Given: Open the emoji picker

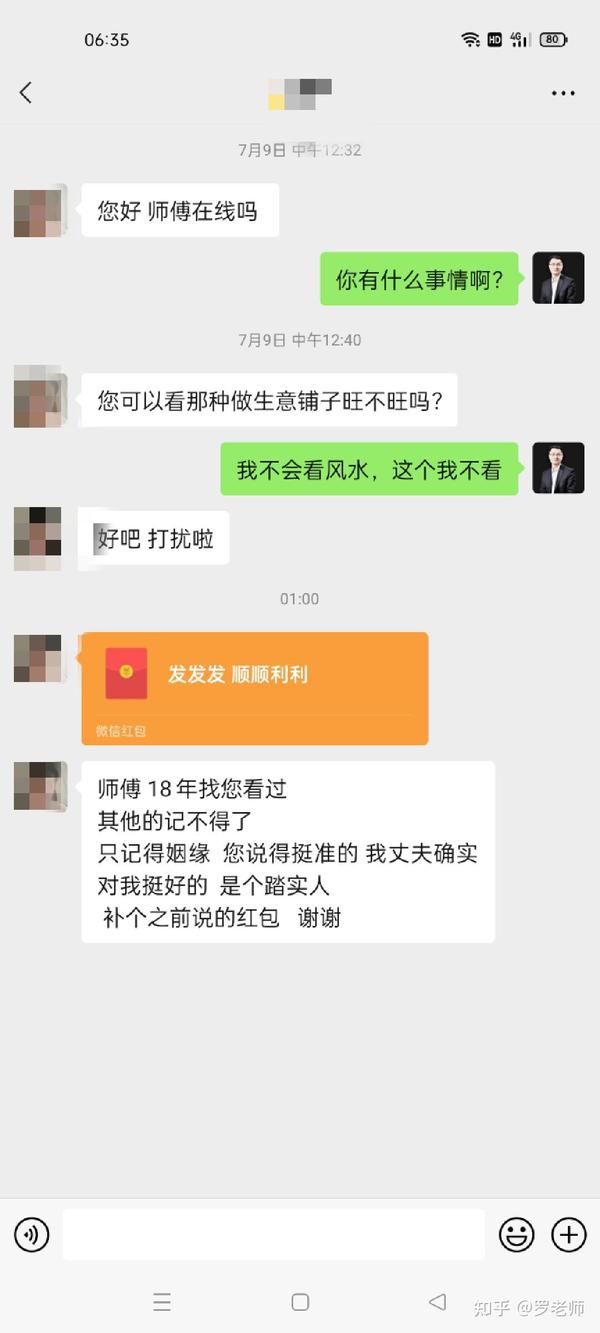Looking at the screenshot, I should [516, 1235].
